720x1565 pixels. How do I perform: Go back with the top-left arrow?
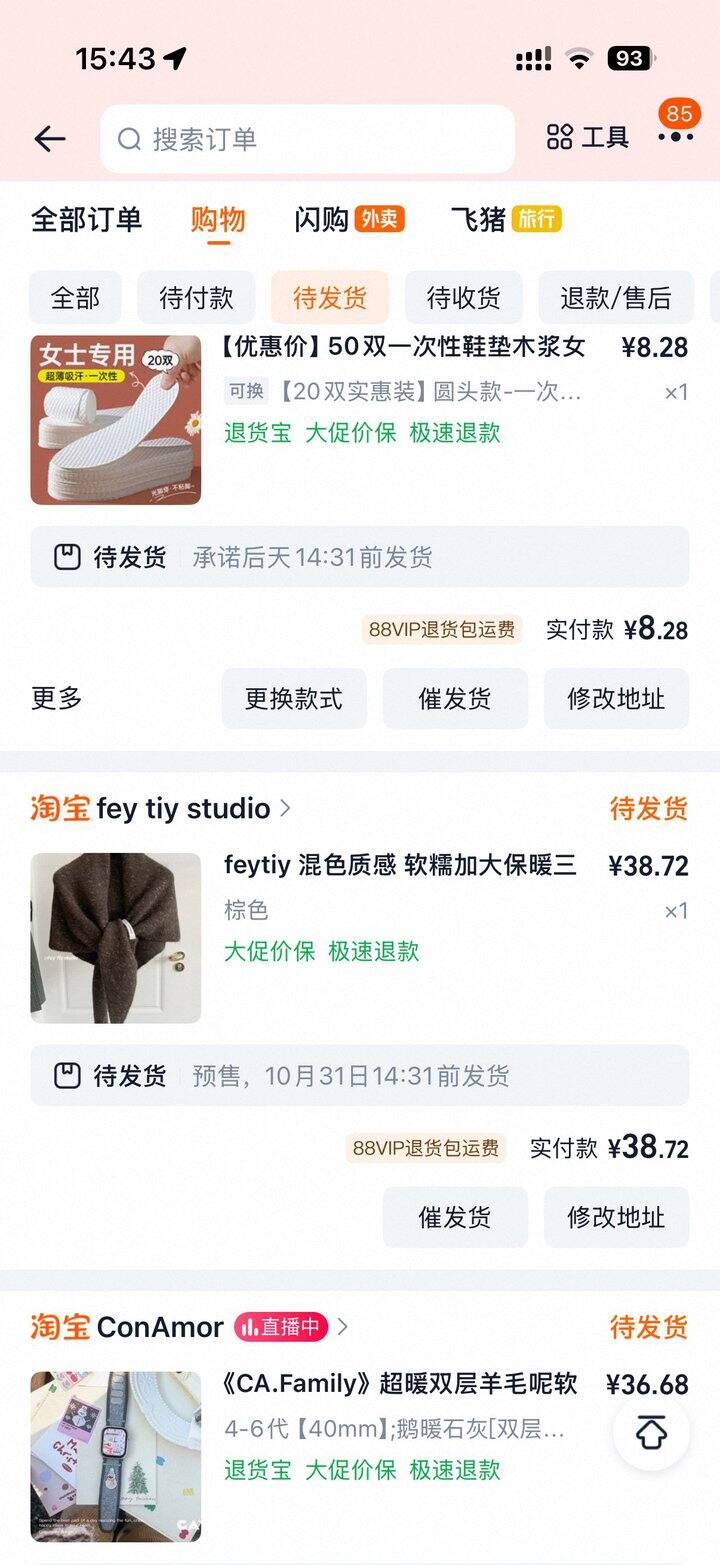coord(49,139)
